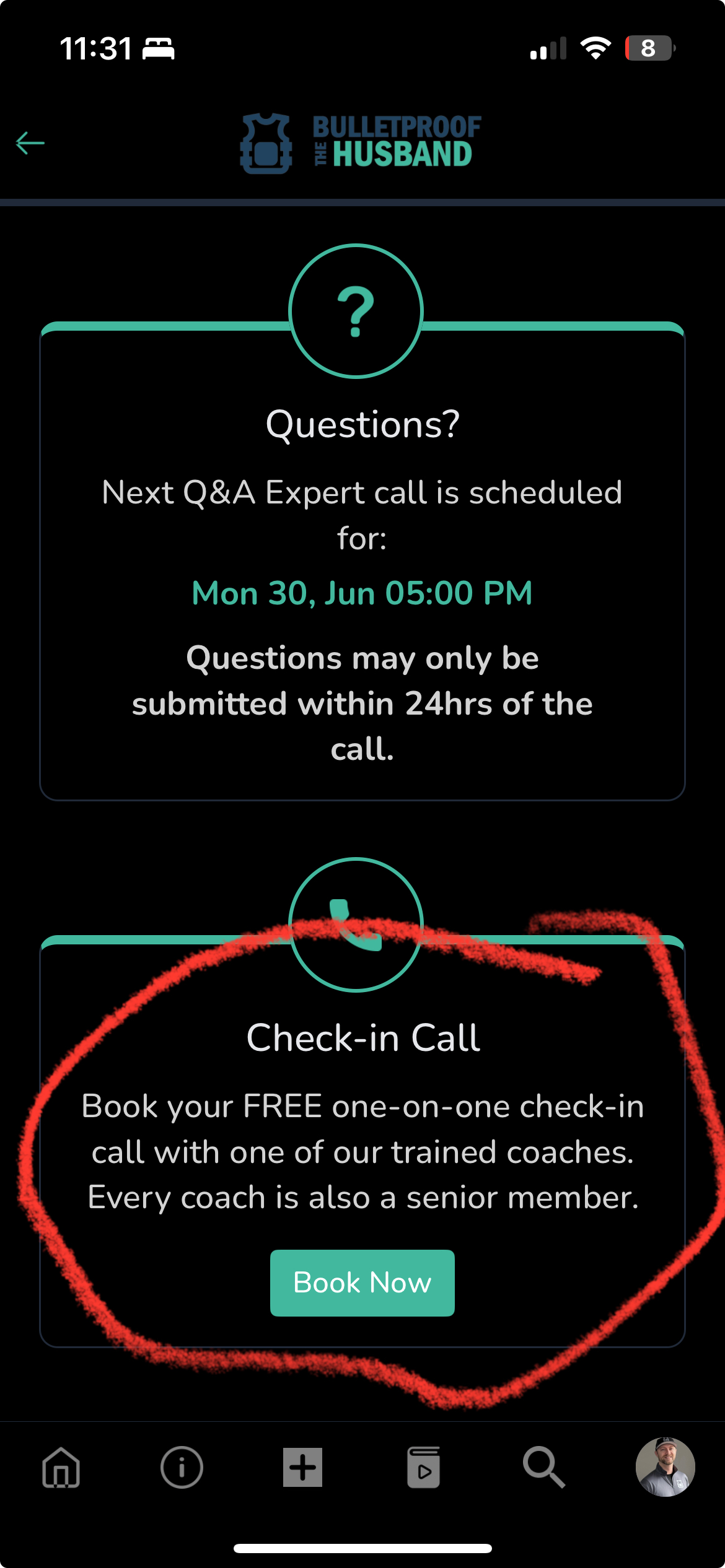The height and width of the screenshot is (1568, 725).
Task: Tap the plus icon to add content
Action: (302, 1467)
